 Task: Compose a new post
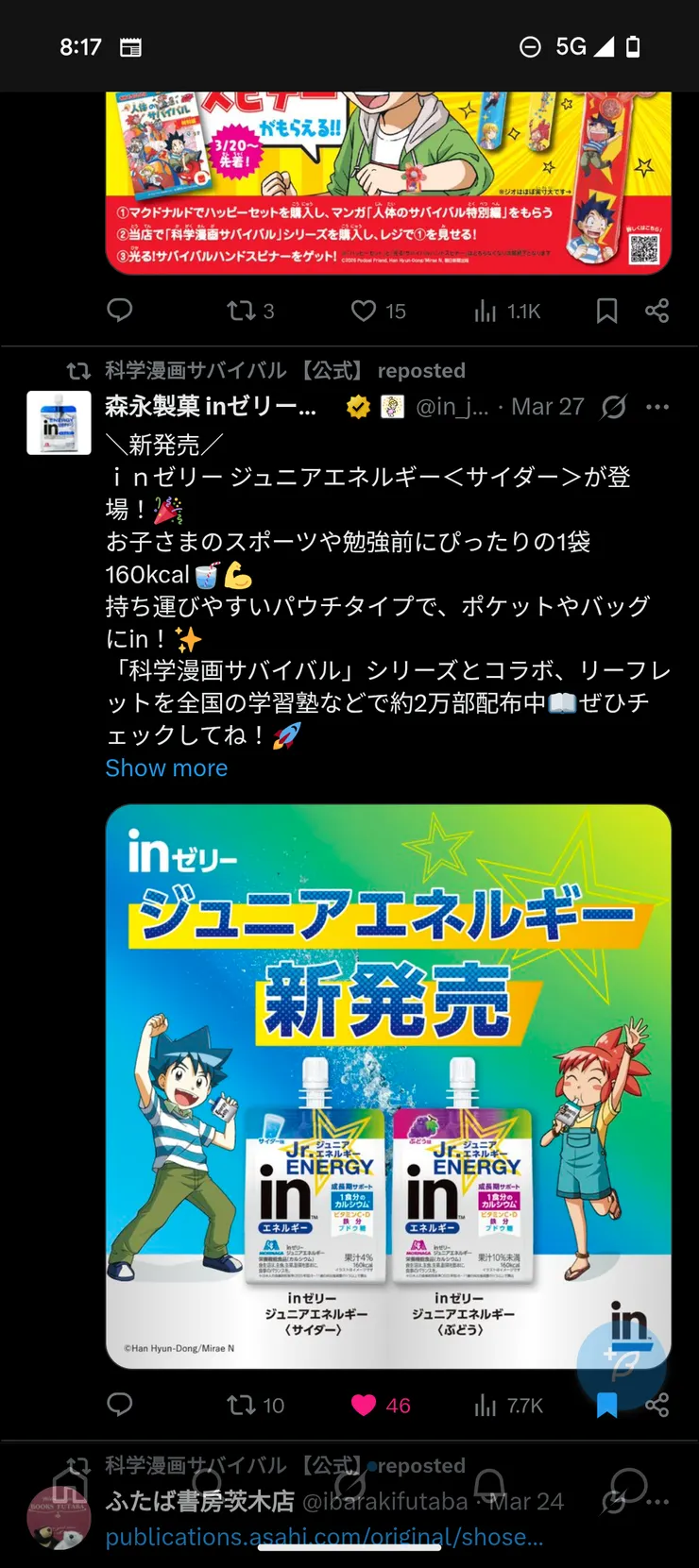(x=622, y=1364)
